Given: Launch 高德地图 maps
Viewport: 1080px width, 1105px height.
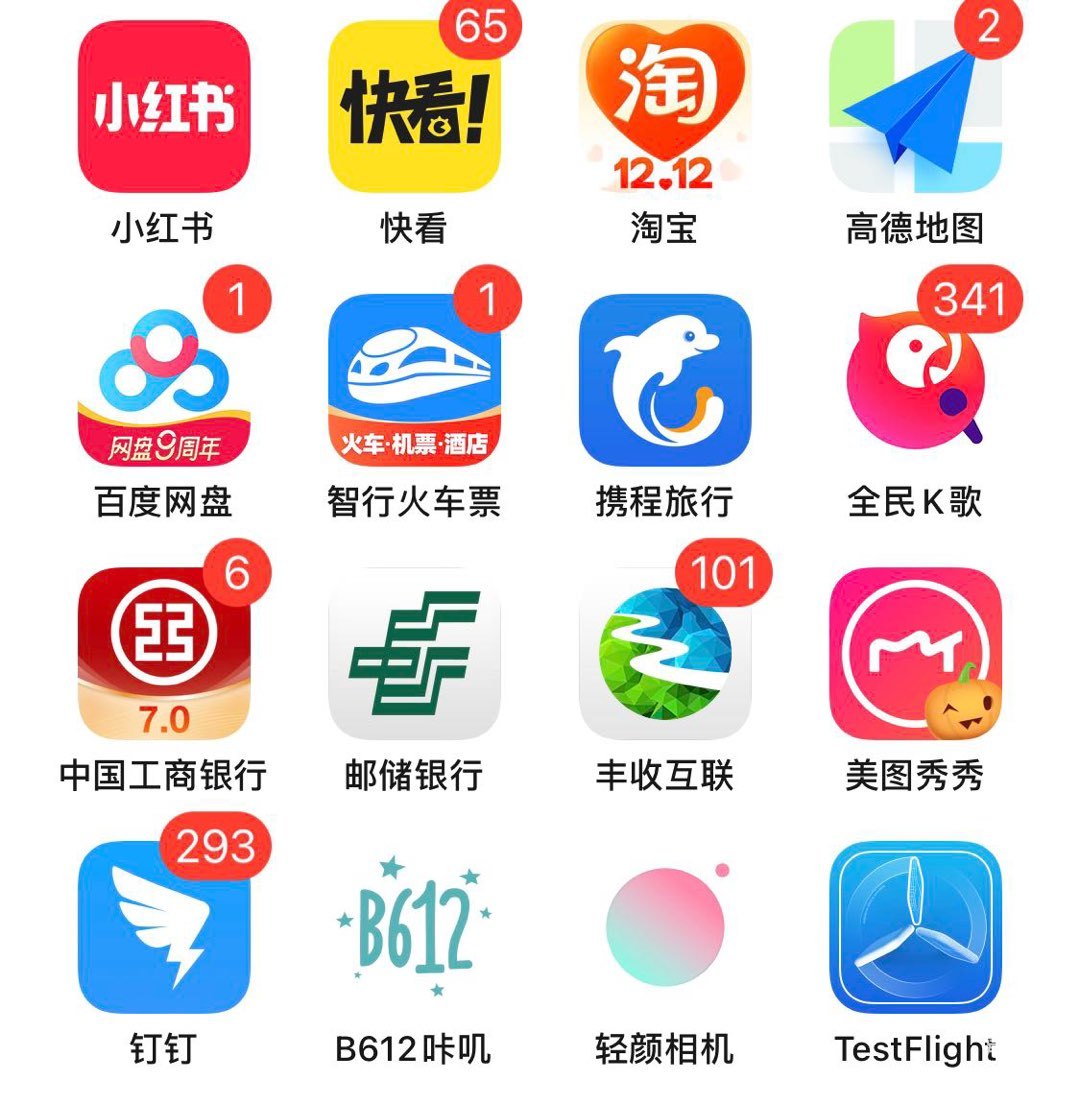Looking at the screenshot, I should [x=915, y=107].
